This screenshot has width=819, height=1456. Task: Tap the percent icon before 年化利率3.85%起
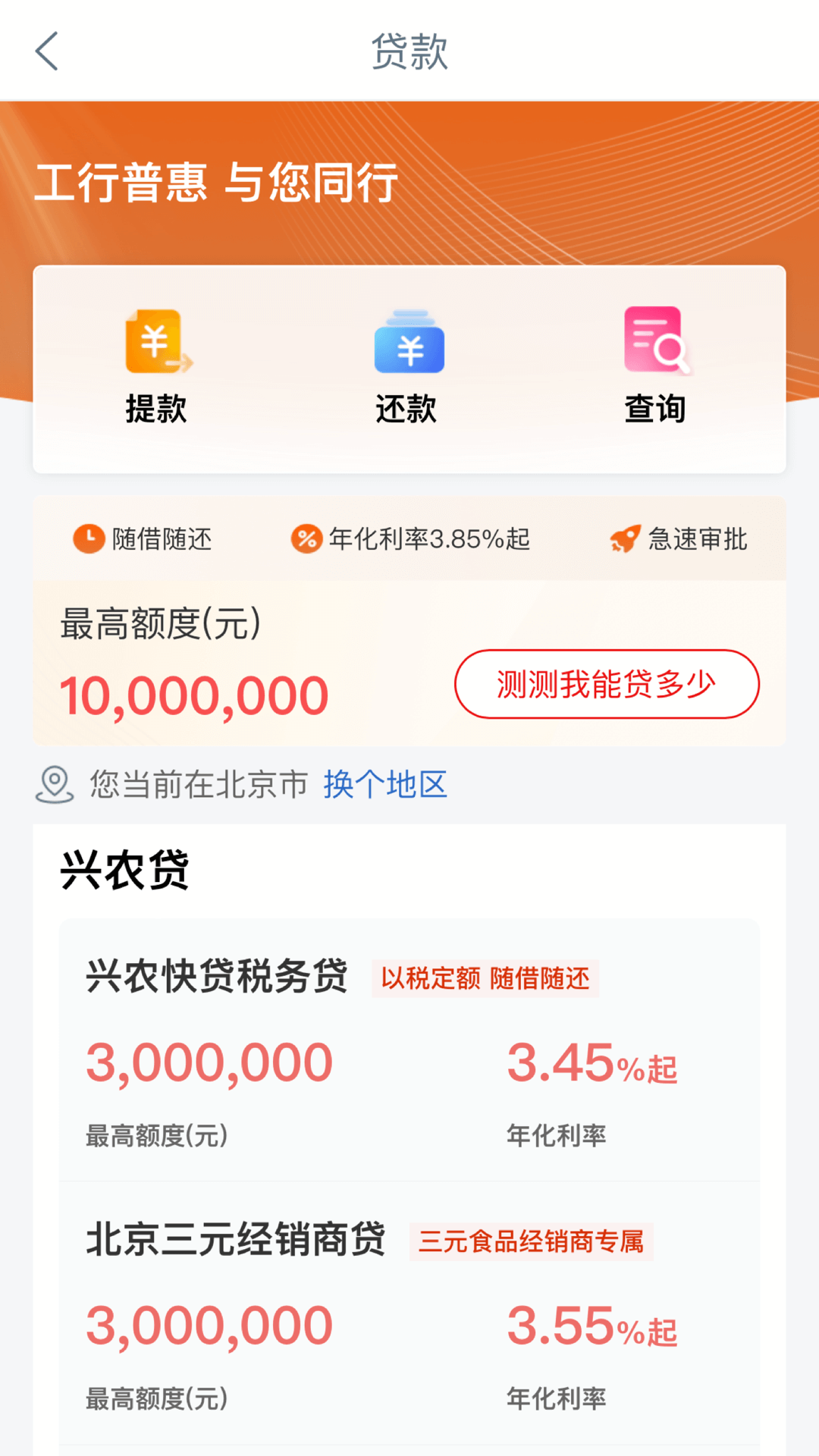coord(306,538)
